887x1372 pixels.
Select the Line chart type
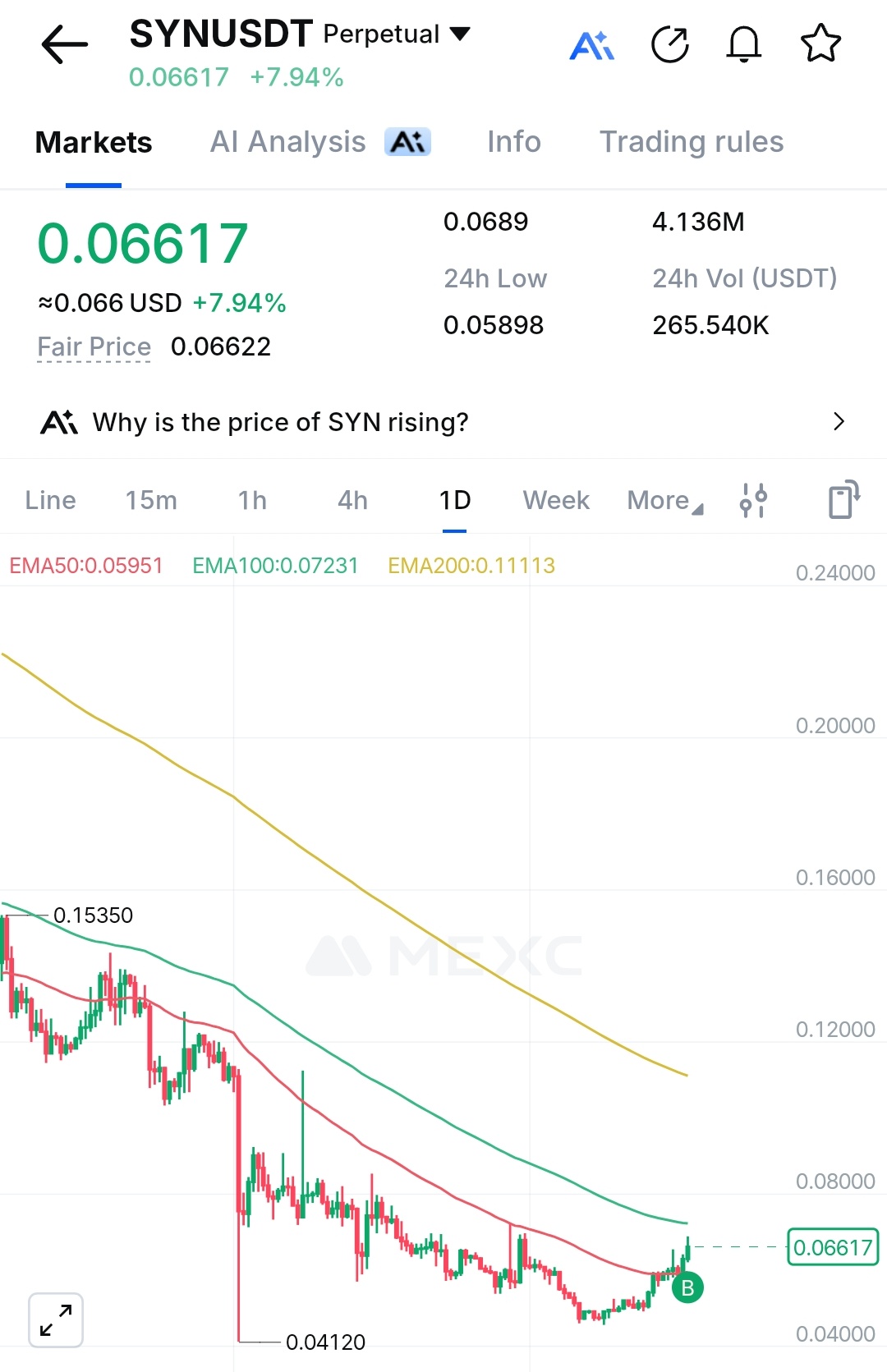(x=50, y=500)
